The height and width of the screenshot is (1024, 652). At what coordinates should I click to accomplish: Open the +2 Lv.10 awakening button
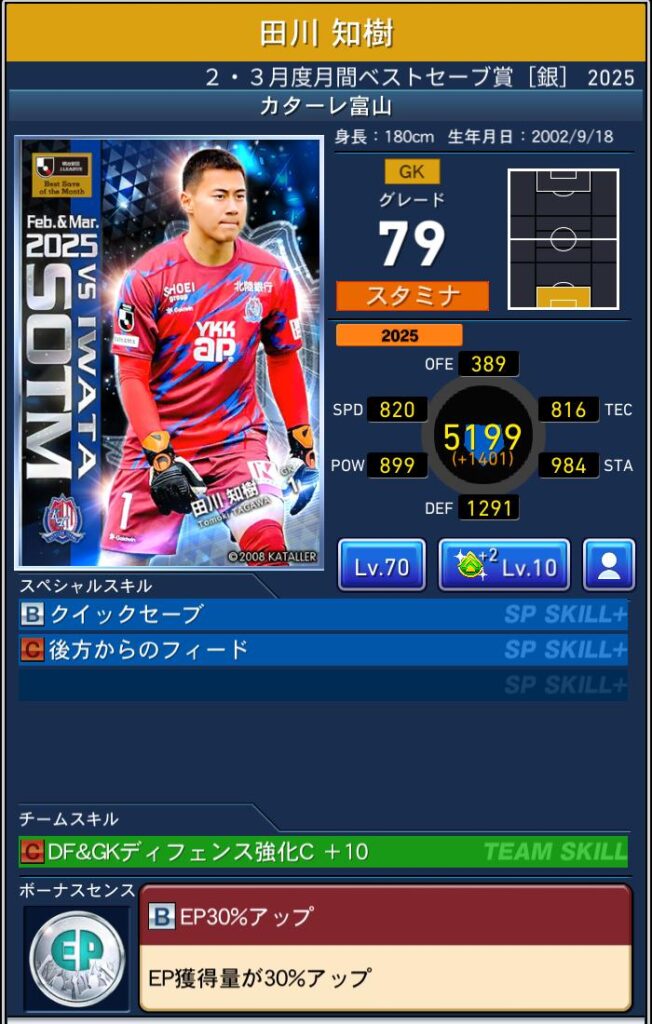click(504, 566)
